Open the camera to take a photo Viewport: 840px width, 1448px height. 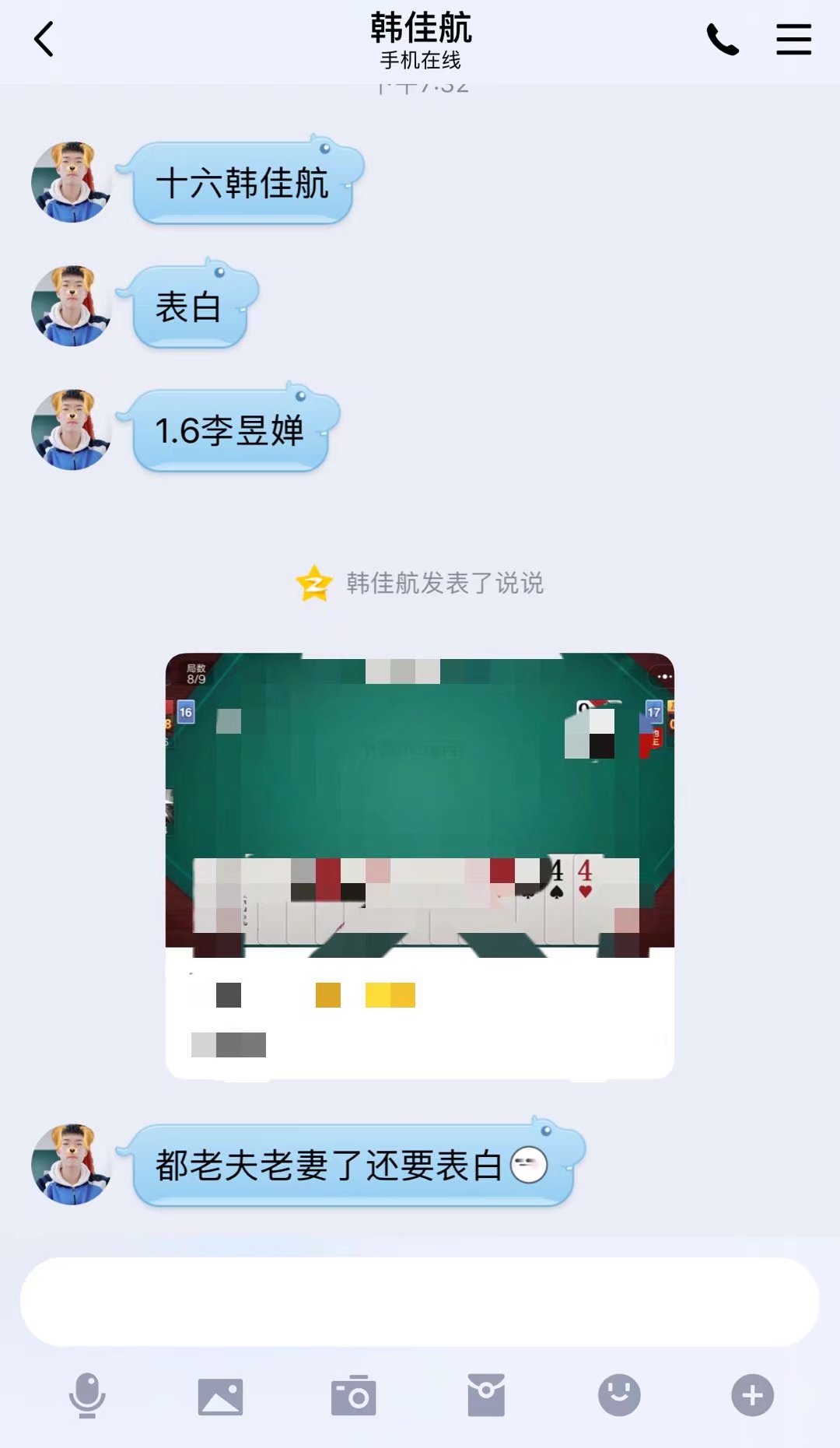click(x=354, y=1396)
